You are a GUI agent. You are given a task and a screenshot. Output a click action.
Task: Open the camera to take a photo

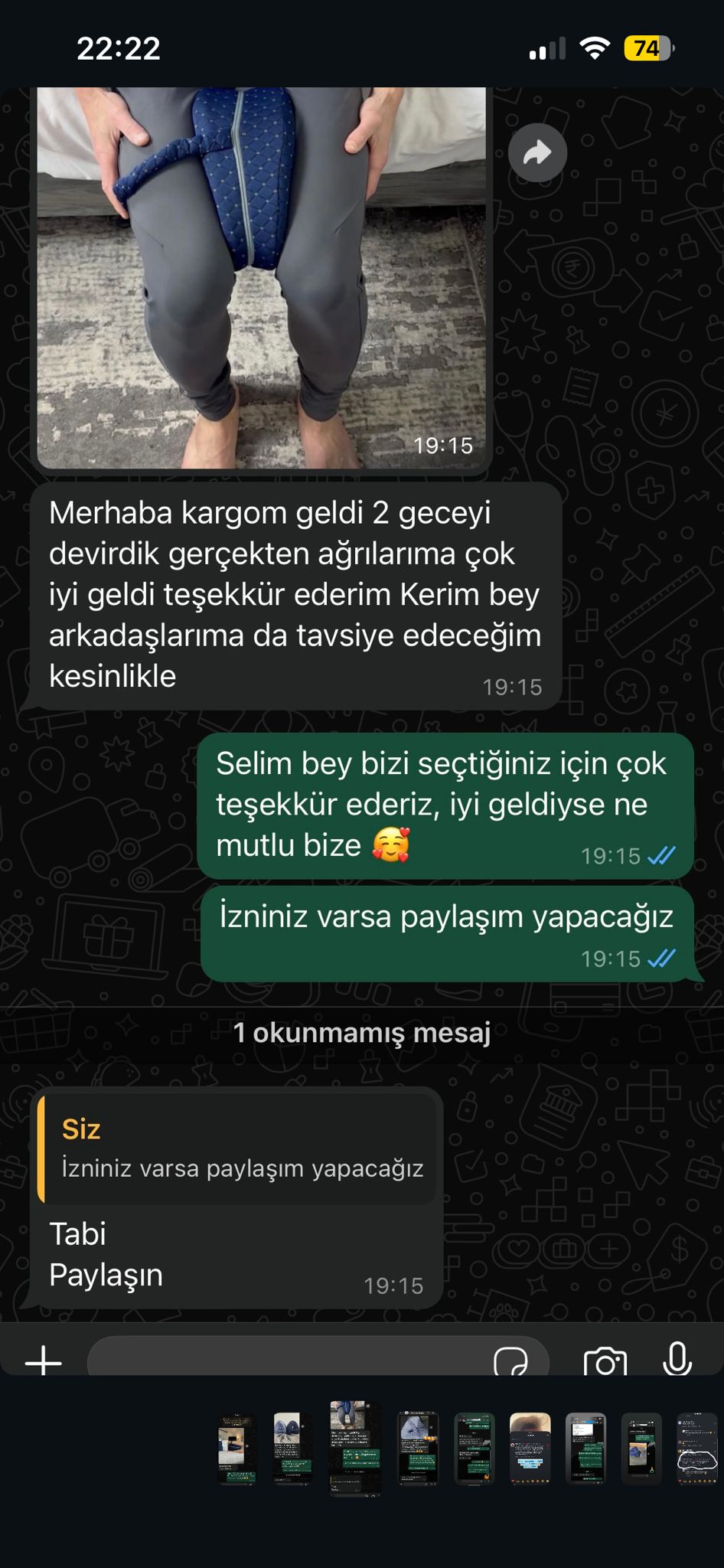tap(605, 1361)
